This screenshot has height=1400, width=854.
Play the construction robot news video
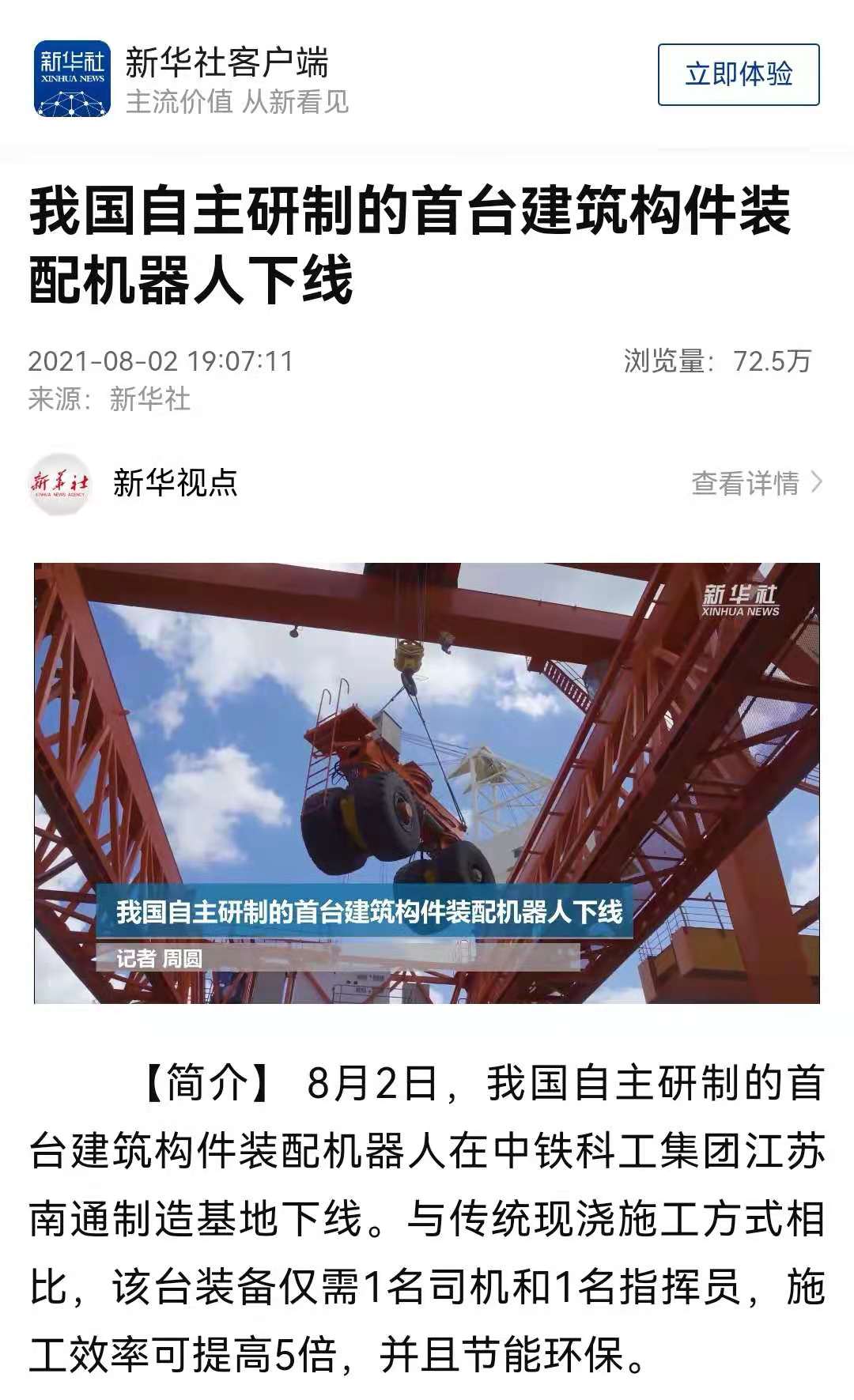(426, 783)
